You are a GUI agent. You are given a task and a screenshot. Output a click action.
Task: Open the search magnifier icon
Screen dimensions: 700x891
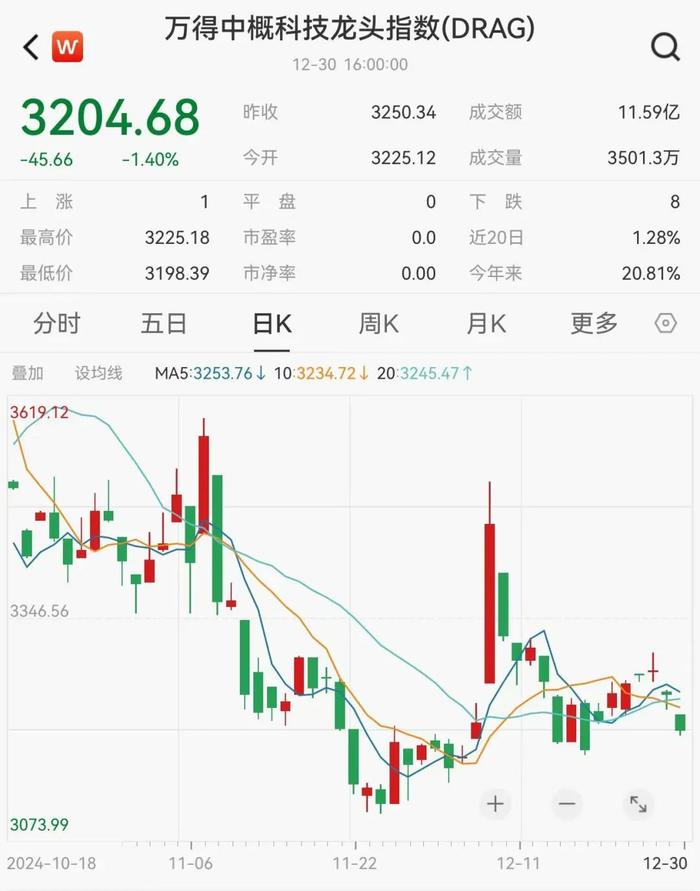(x=664, y=46)
